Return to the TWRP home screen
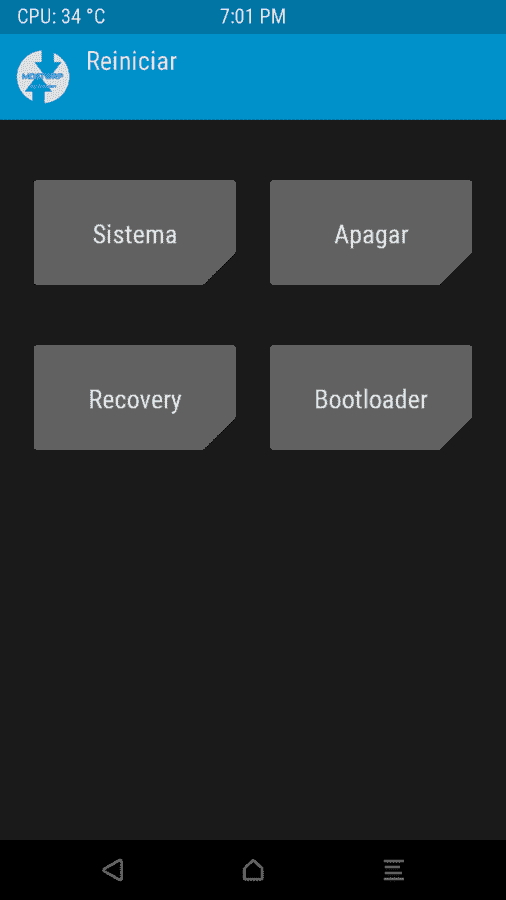The image size is (506, 900). click(253, 869)
